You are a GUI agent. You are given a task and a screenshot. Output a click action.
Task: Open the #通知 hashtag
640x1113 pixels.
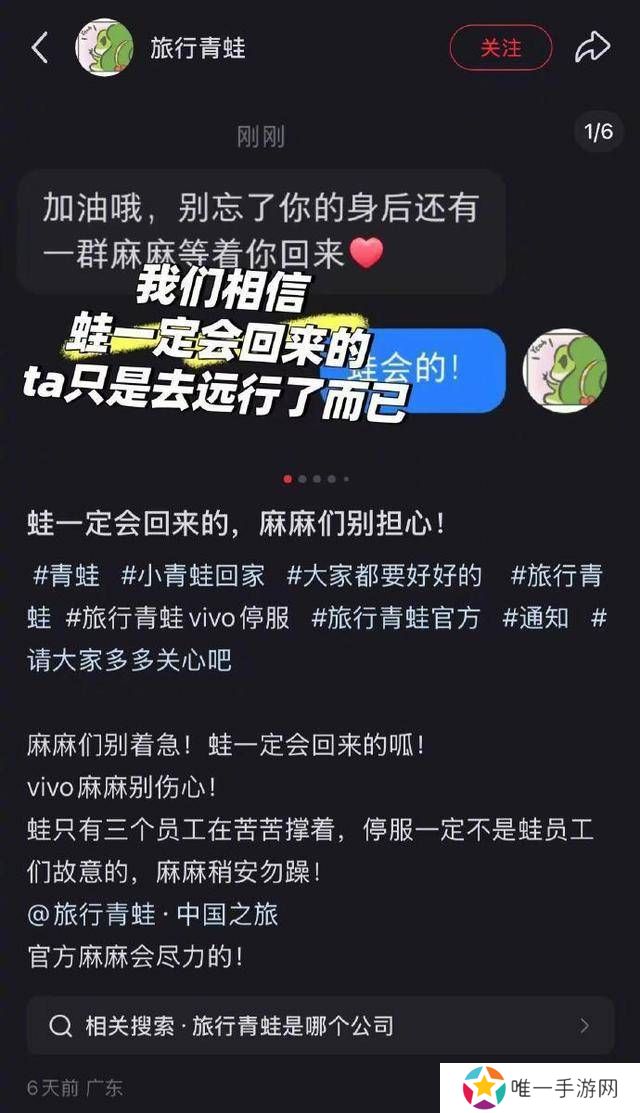pos(535,618)
